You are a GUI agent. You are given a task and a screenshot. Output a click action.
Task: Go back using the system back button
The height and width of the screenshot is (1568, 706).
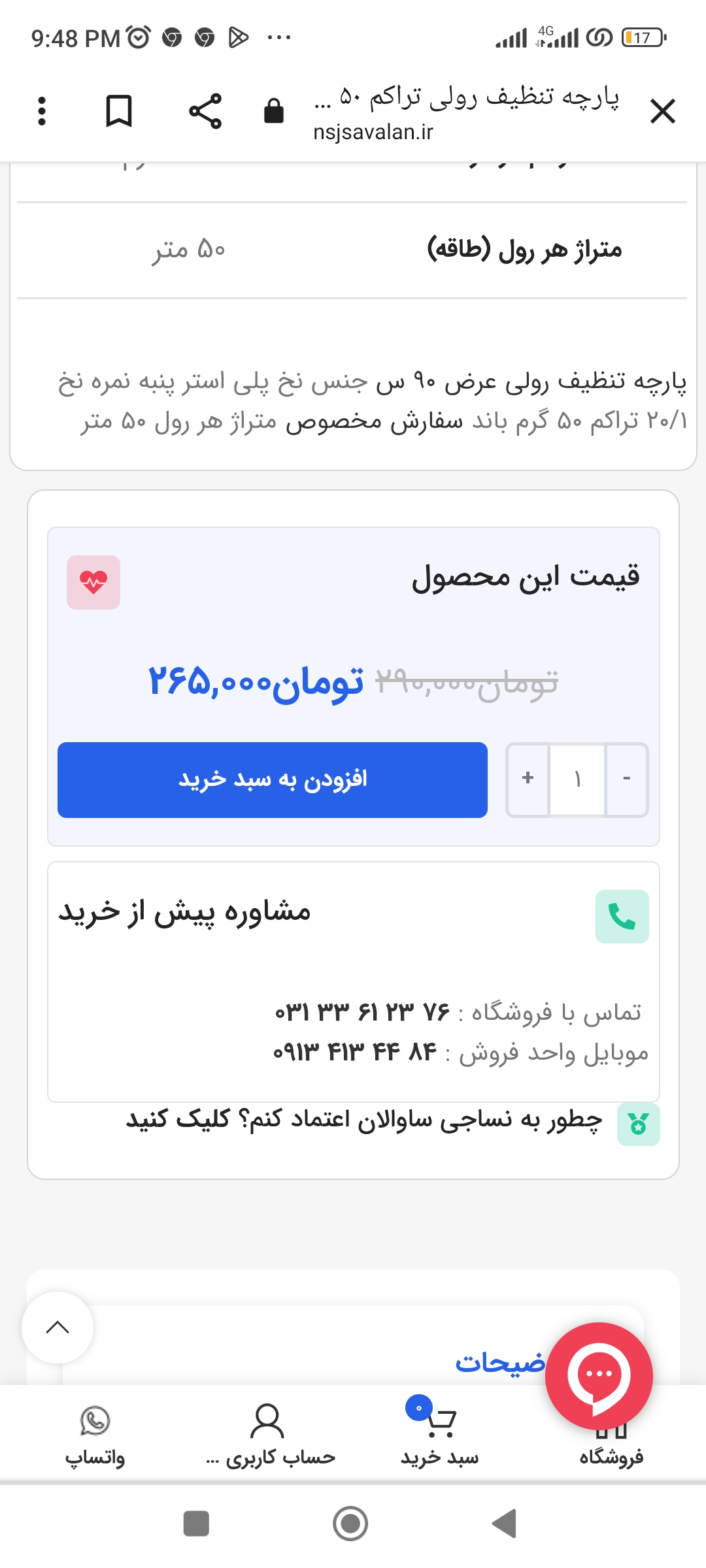click(504, 1524)
